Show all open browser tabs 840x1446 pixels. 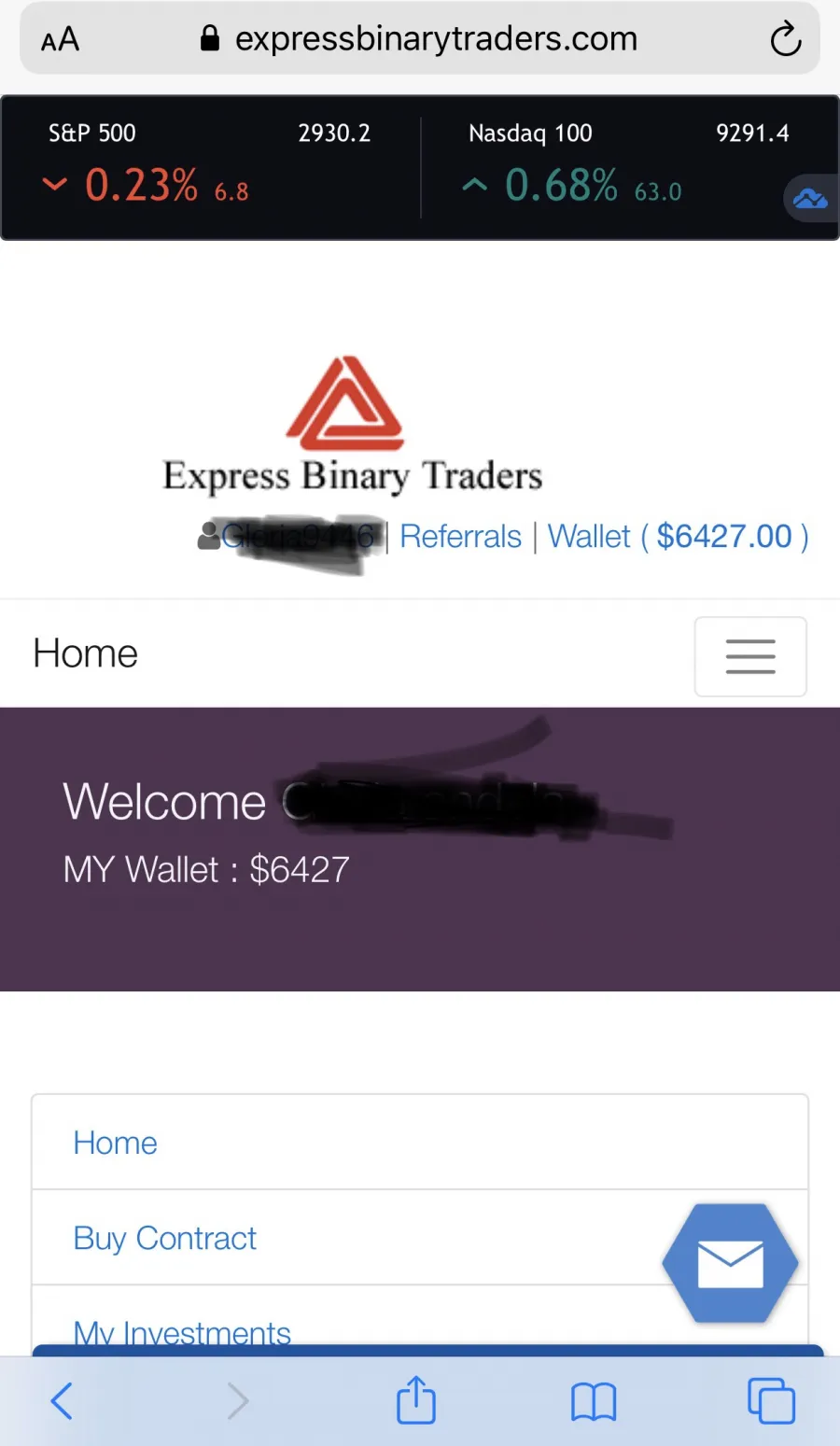pyautogui.click(x=771, y=1400)
